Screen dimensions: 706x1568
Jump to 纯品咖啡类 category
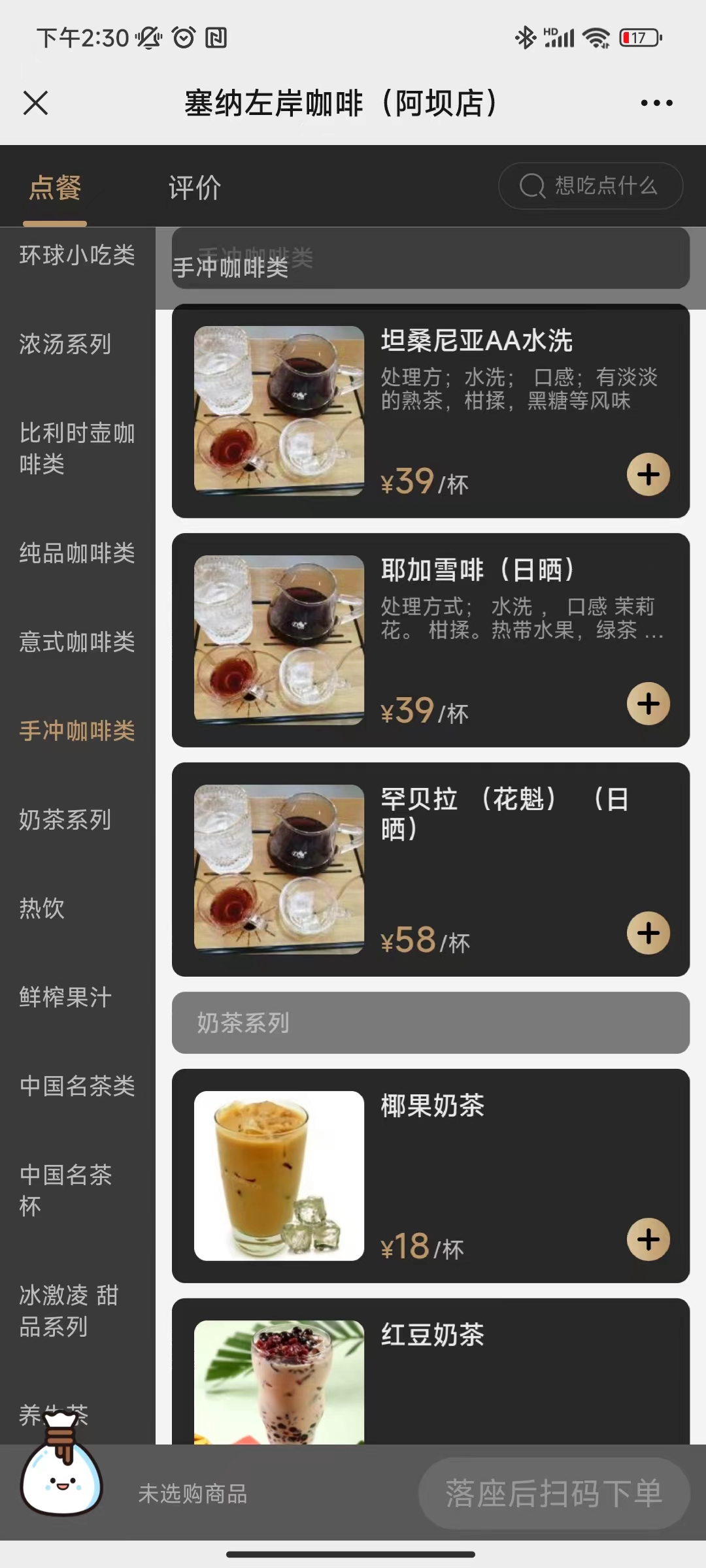pos(77,553)
